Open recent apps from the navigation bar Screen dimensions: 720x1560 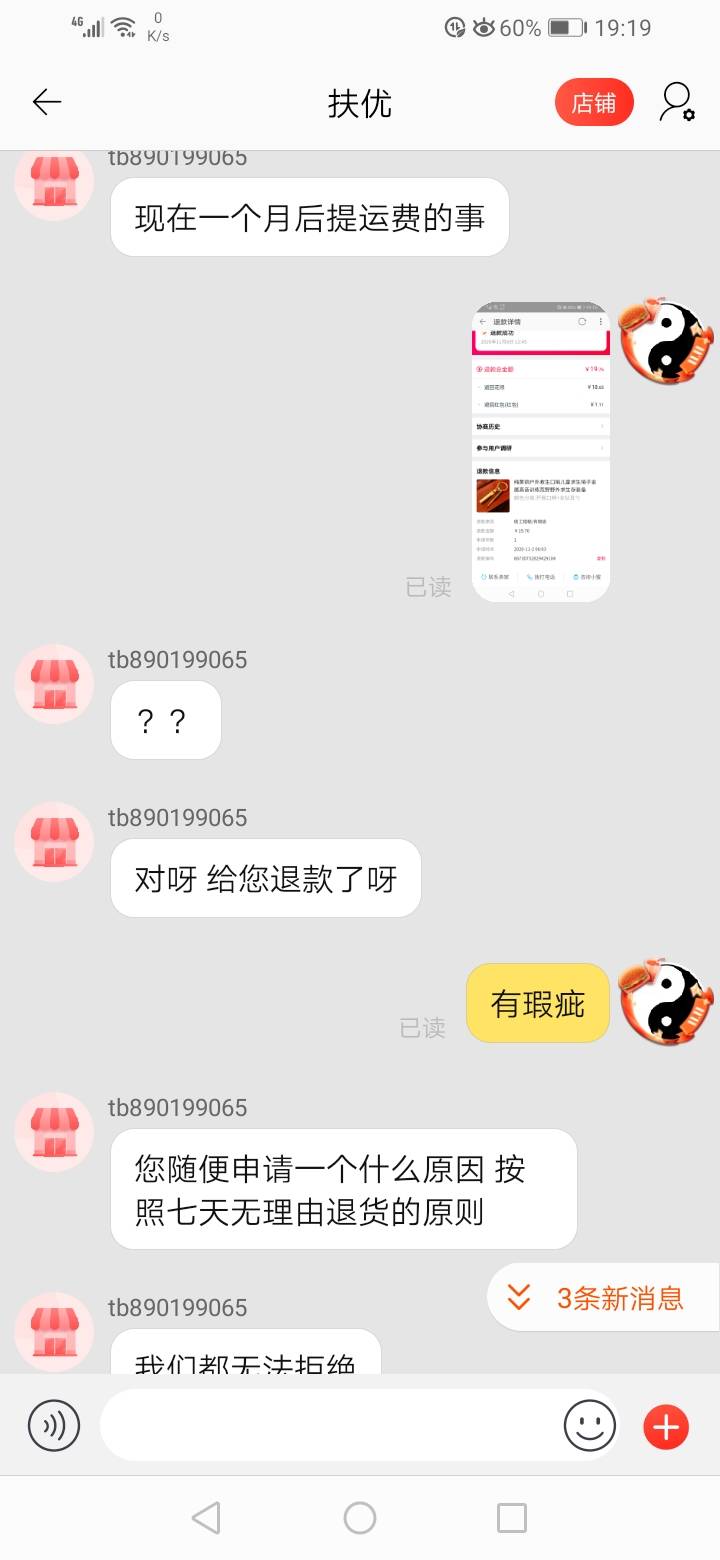coord(512,1518)
